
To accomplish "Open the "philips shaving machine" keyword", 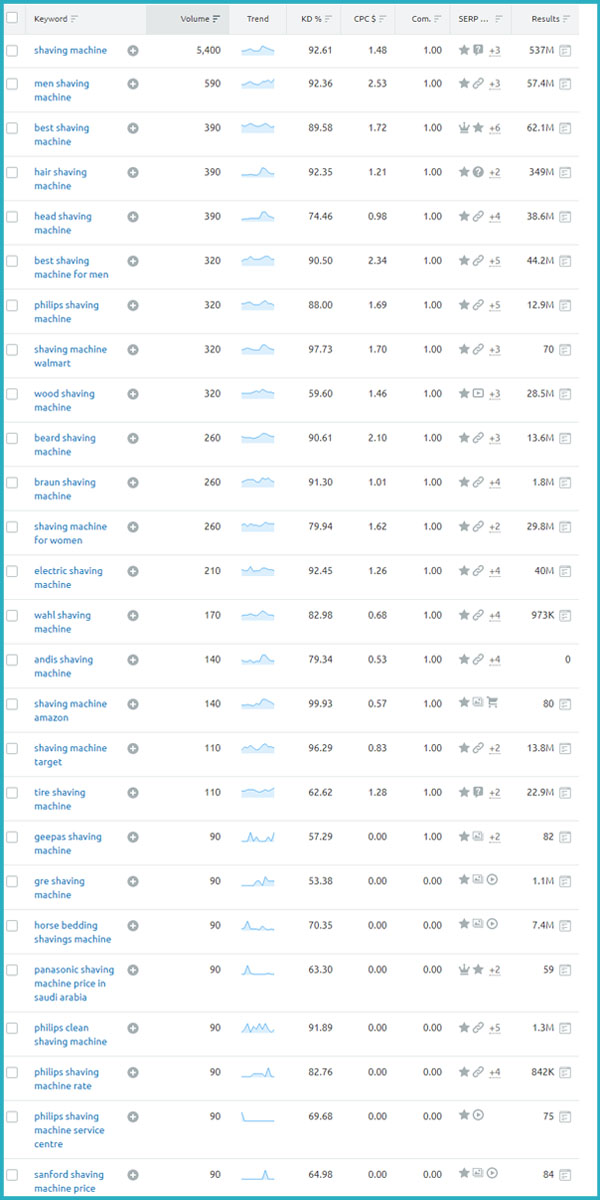I will click(66, 312).
